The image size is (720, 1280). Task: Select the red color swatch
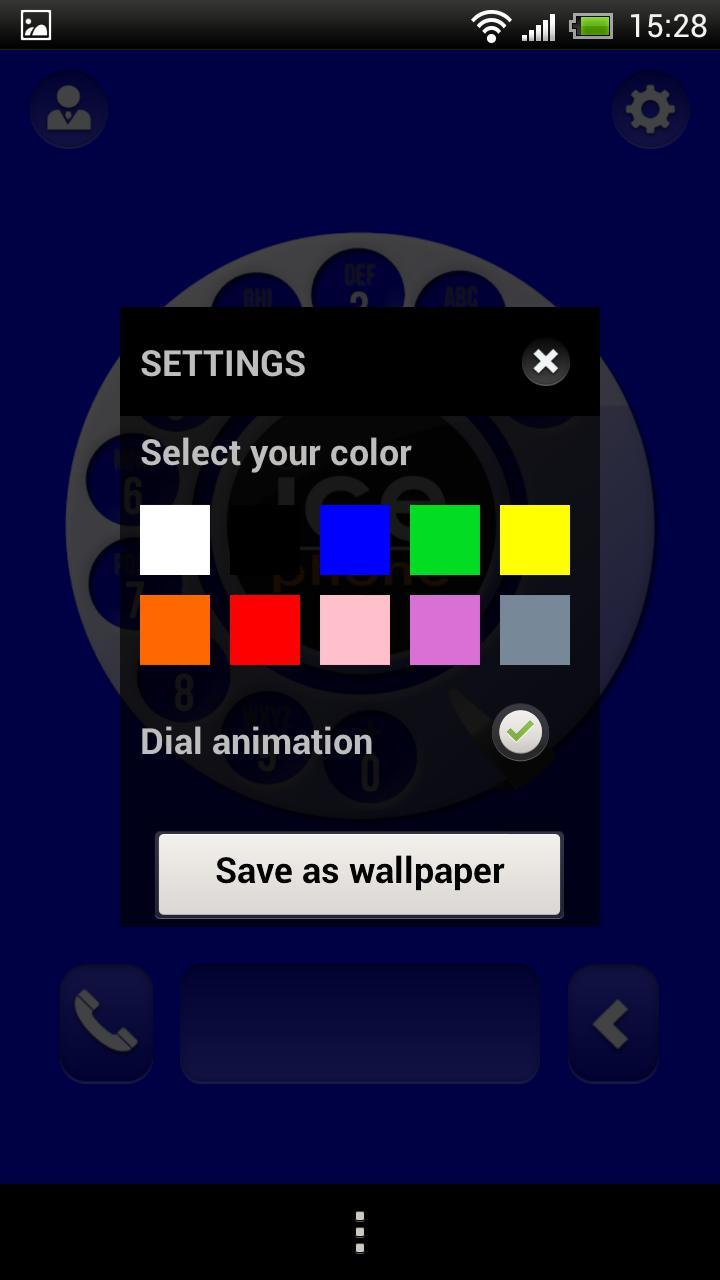click(265, 630)
